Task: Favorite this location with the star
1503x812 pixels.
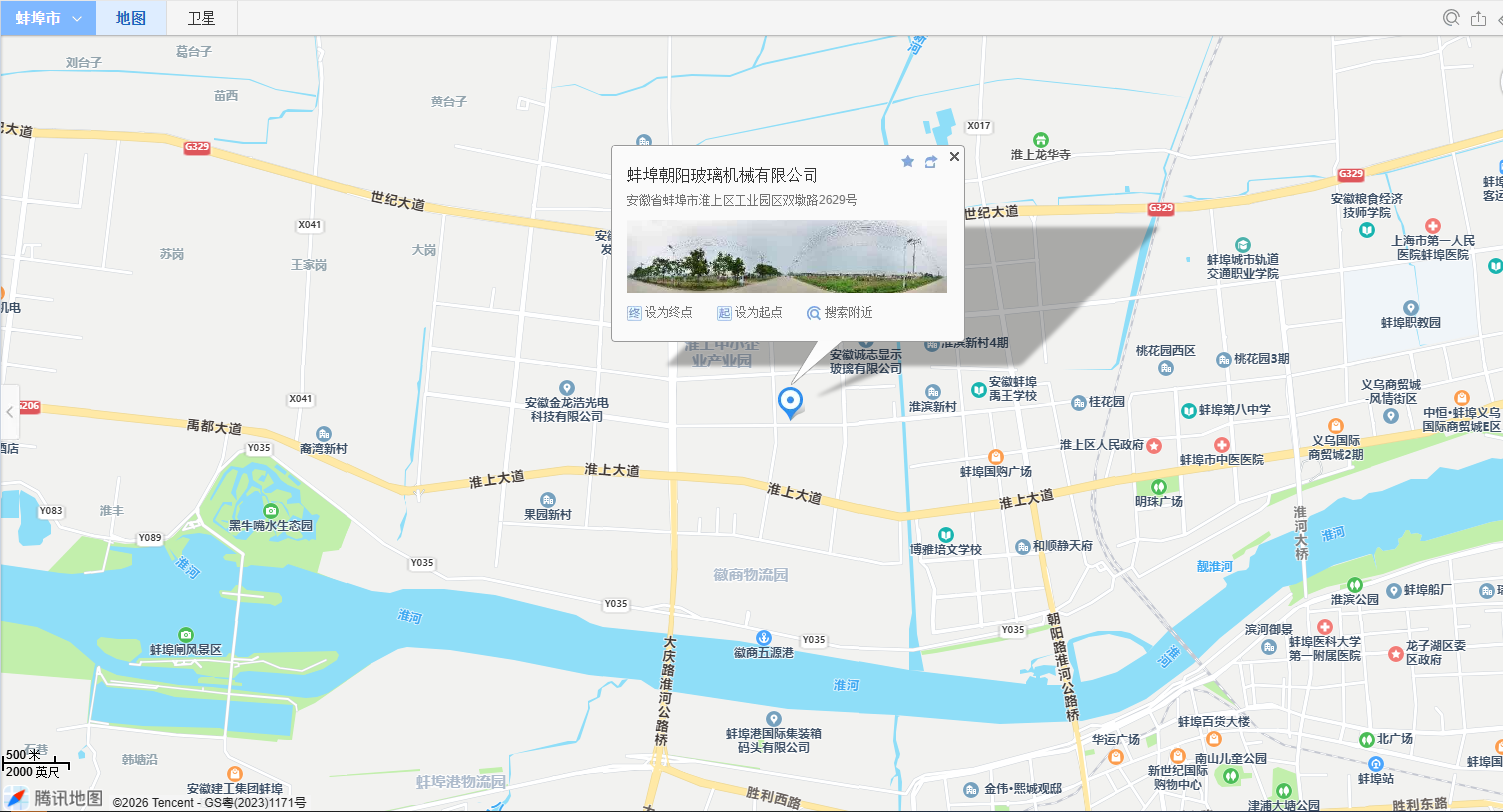Action: pos(907,161)
